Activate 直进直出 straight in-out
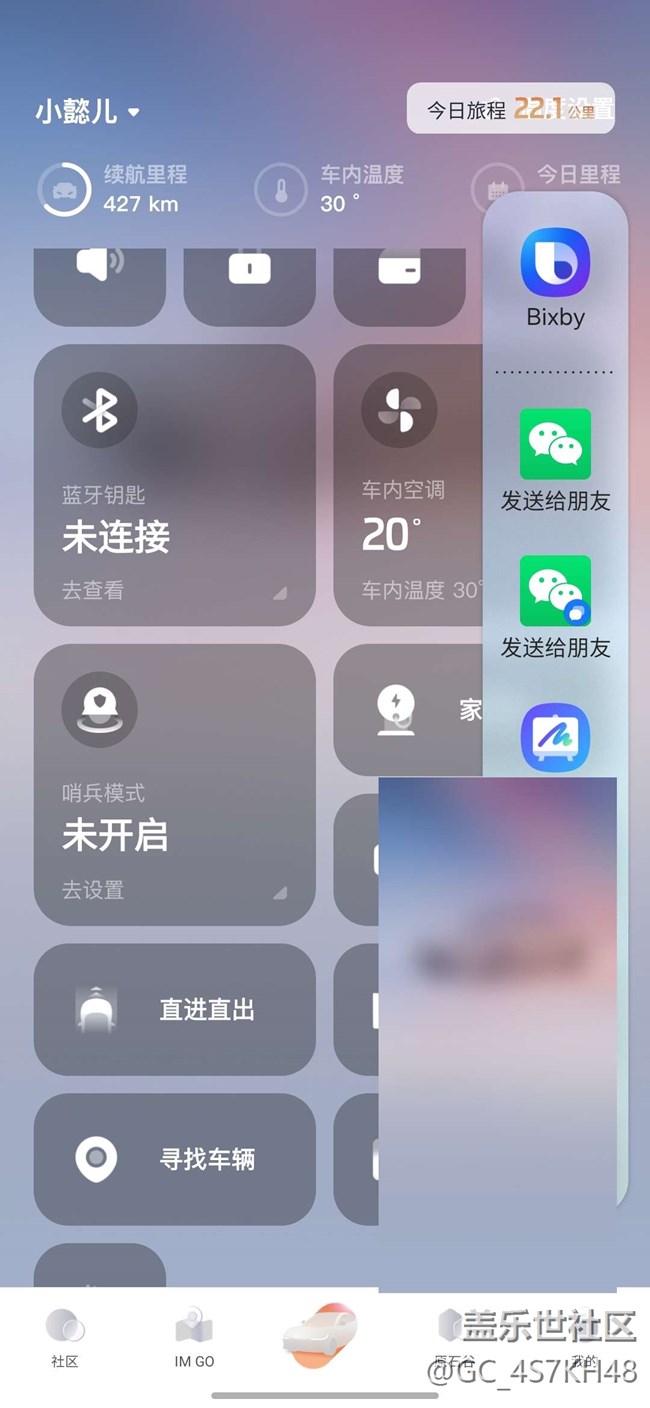The width and height of the screenshot is (650, 1408). [174, 1009]
